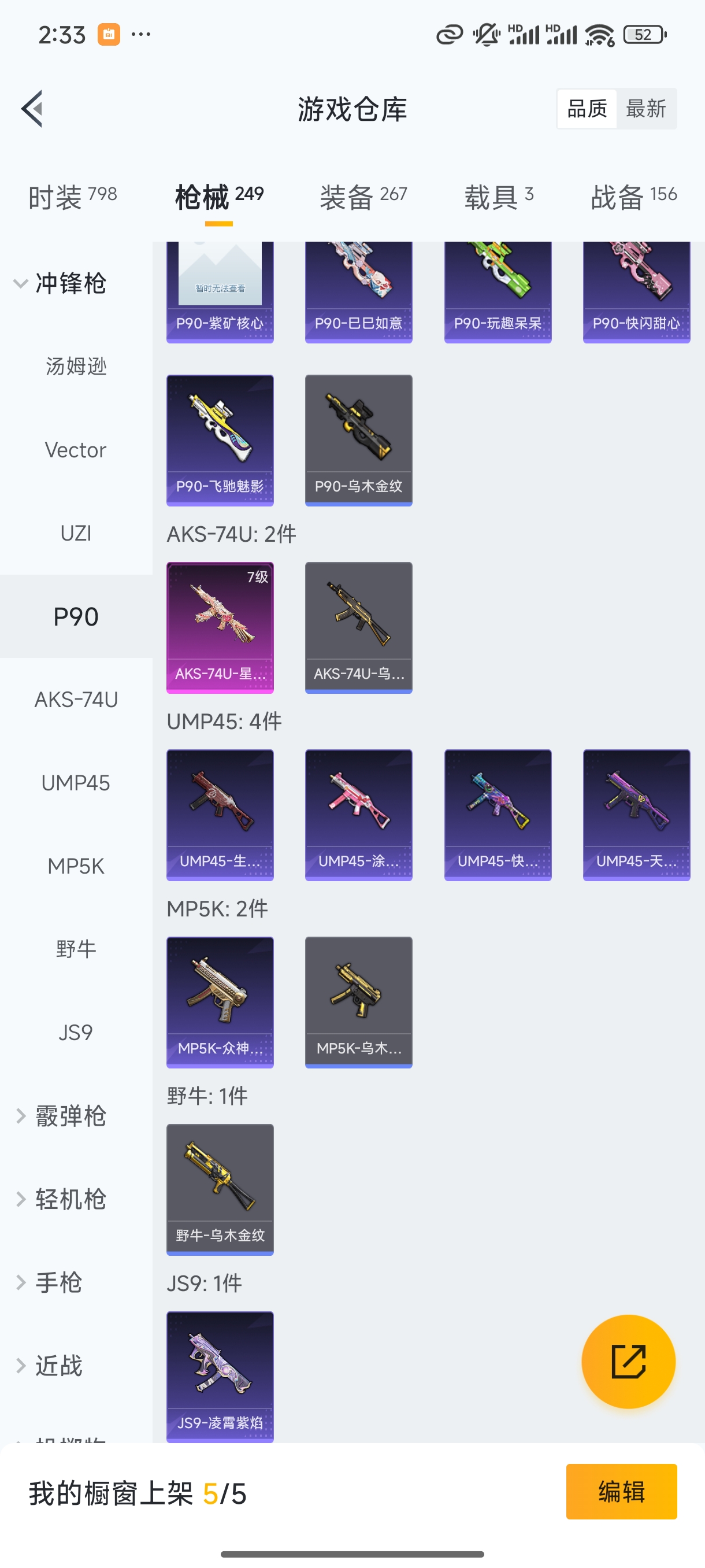The height and width of the screenshot is (1568, 705).
Task: Open the P90-乌木金纹 skin
Action: point(358,439)
